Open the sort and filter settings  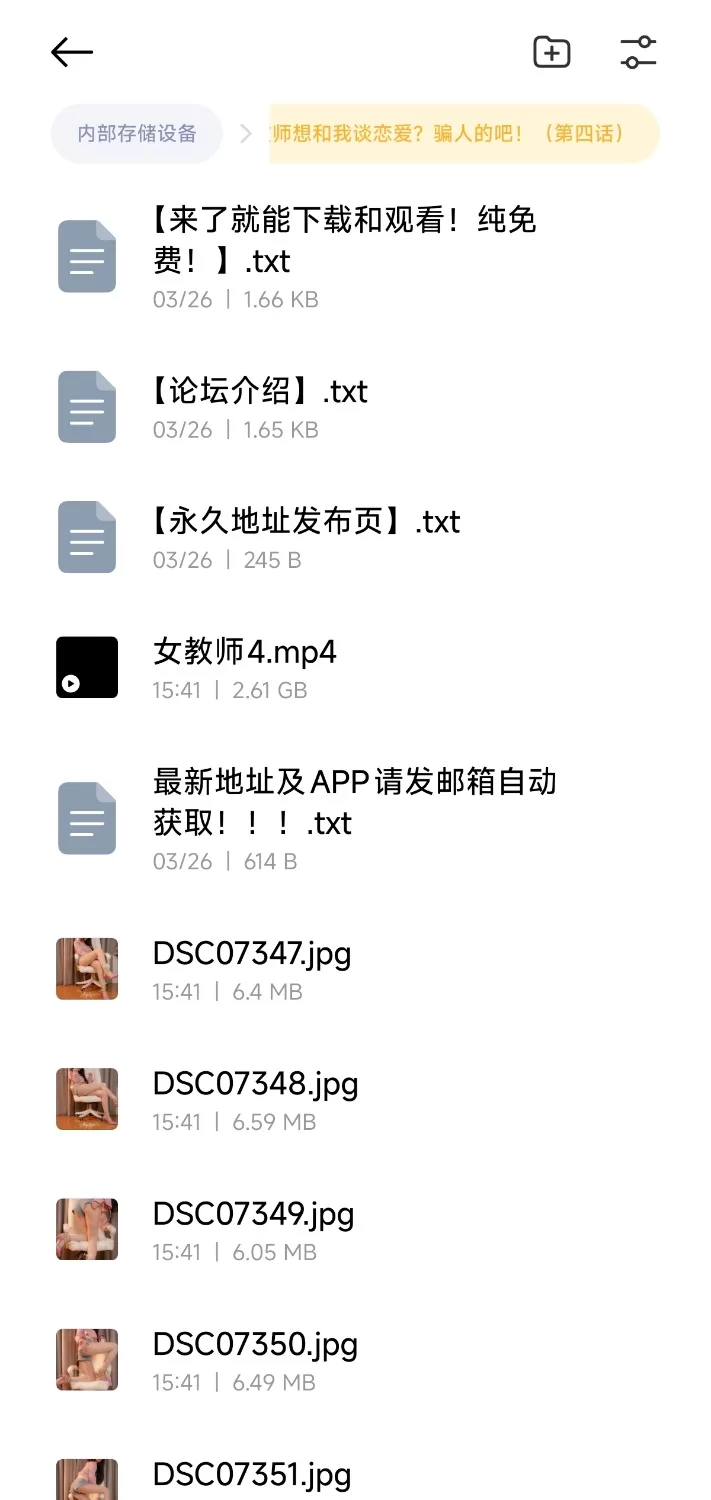638,52
